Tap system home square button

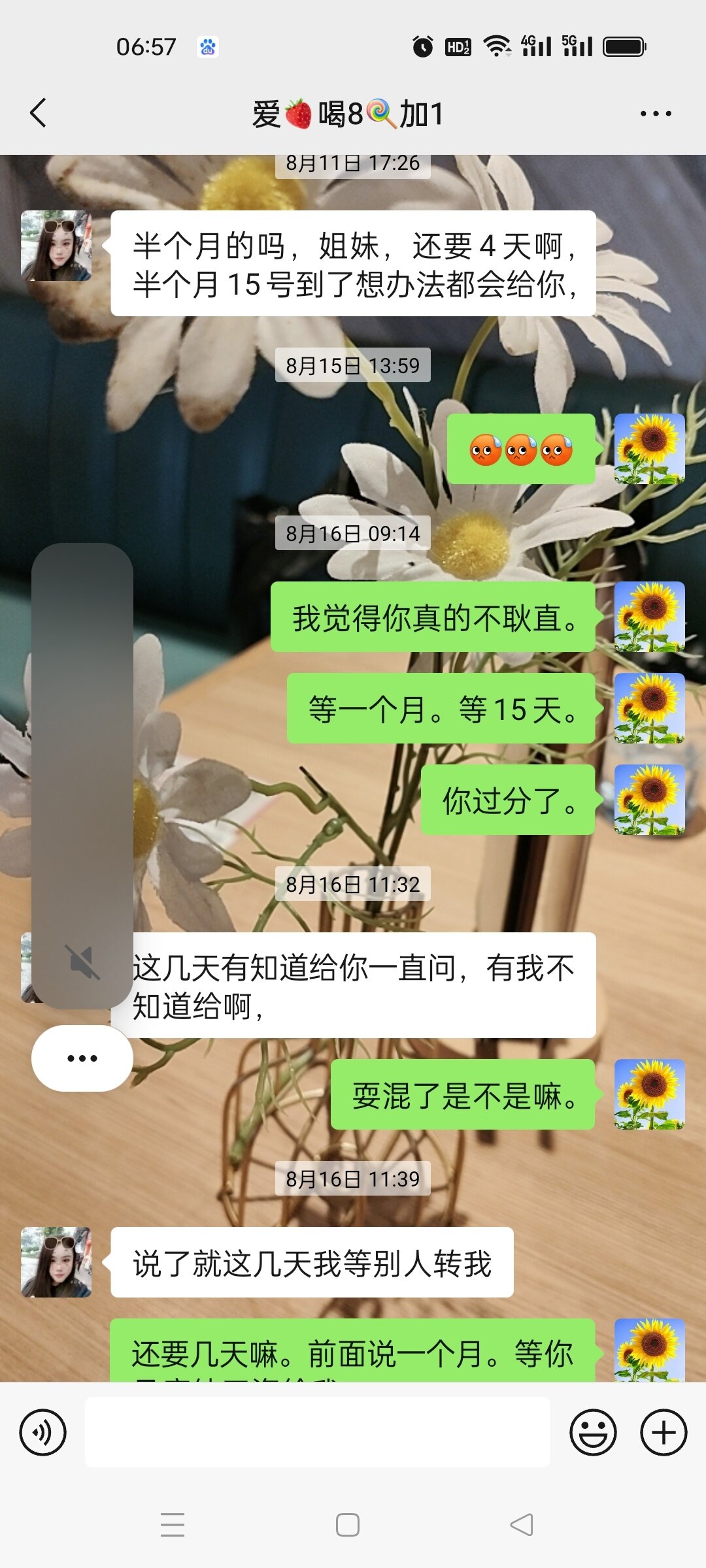348,1525
